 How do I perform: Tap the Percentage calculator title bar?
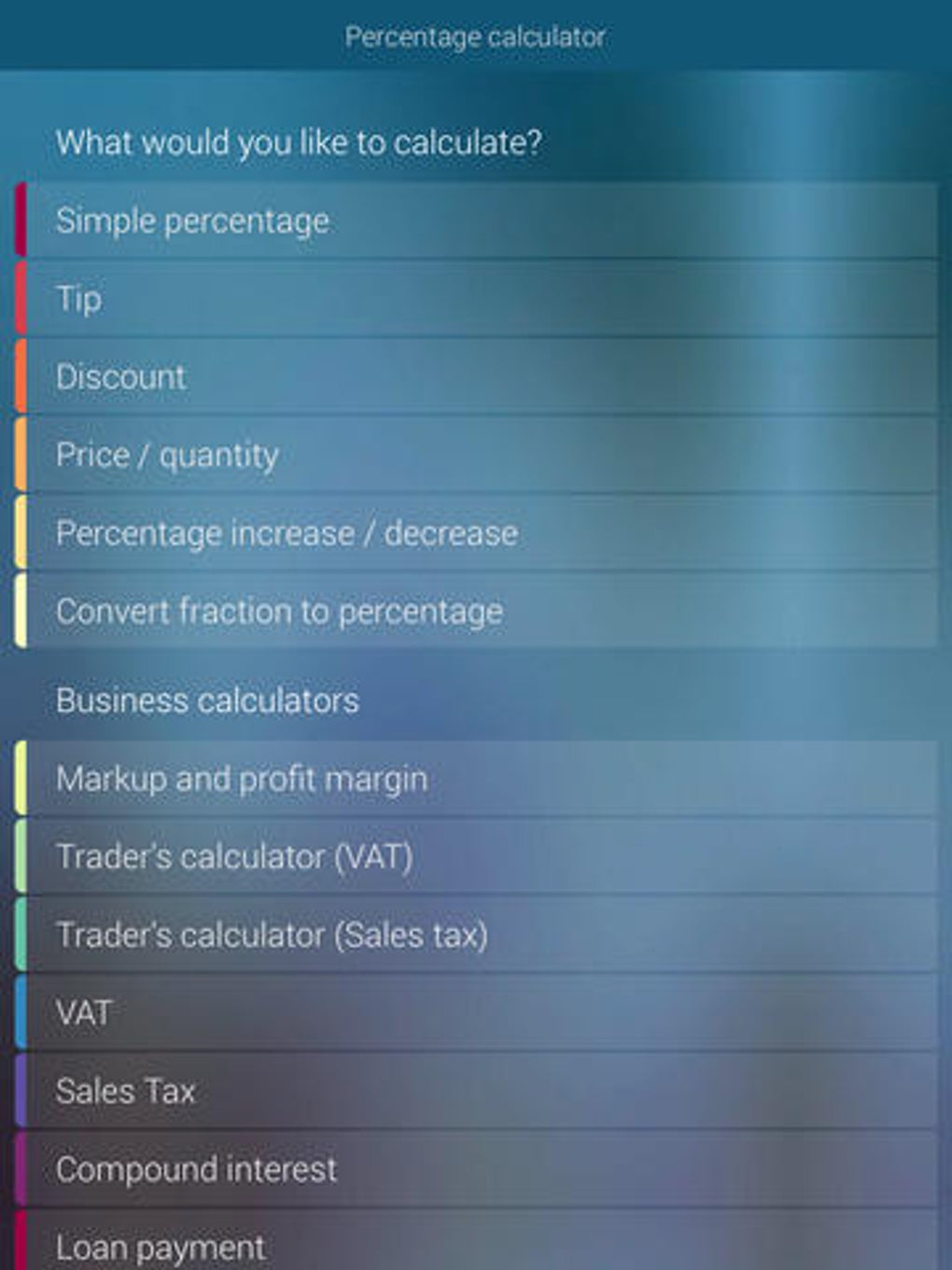point(475,37)
